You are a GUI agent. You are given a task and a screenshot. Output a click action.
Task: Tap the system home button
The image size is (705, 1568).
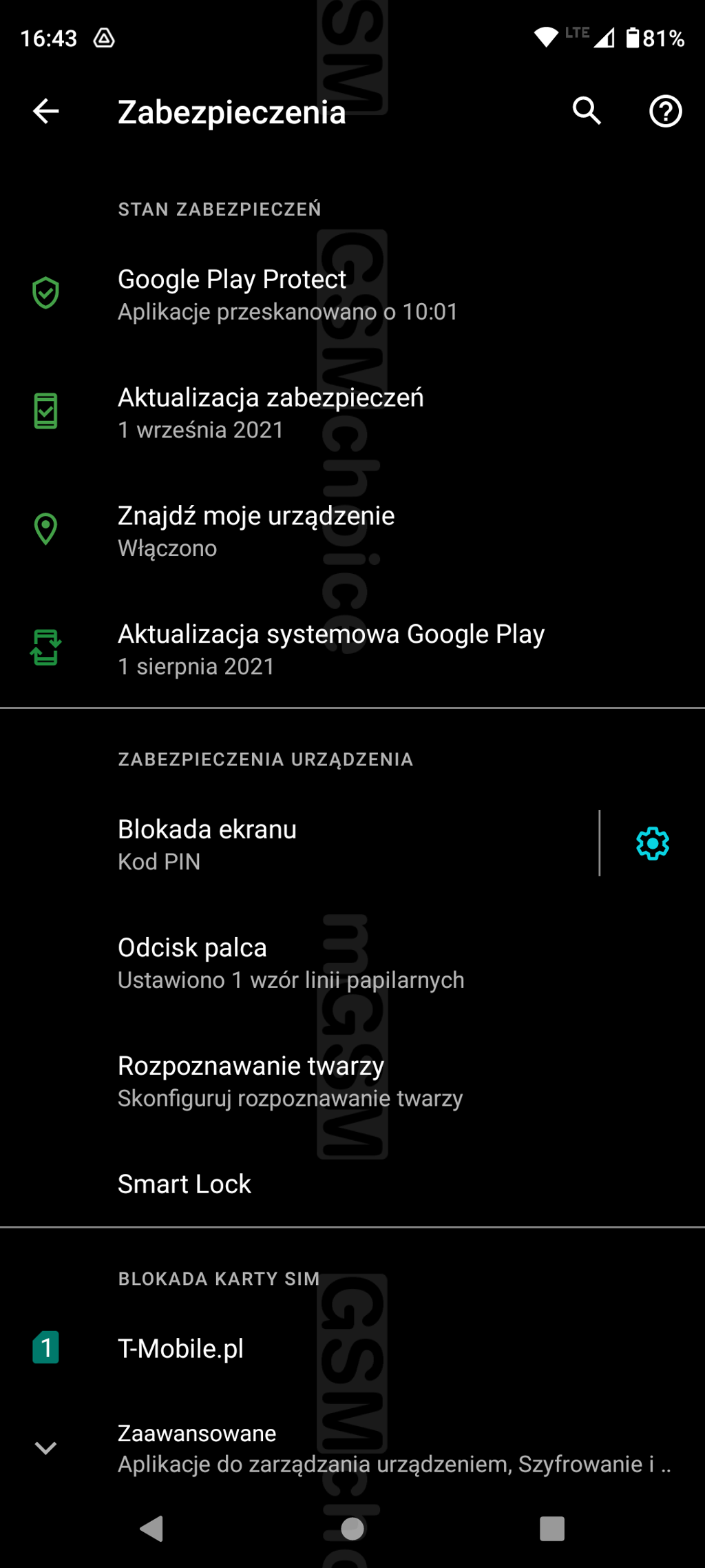coord(352,1529)
